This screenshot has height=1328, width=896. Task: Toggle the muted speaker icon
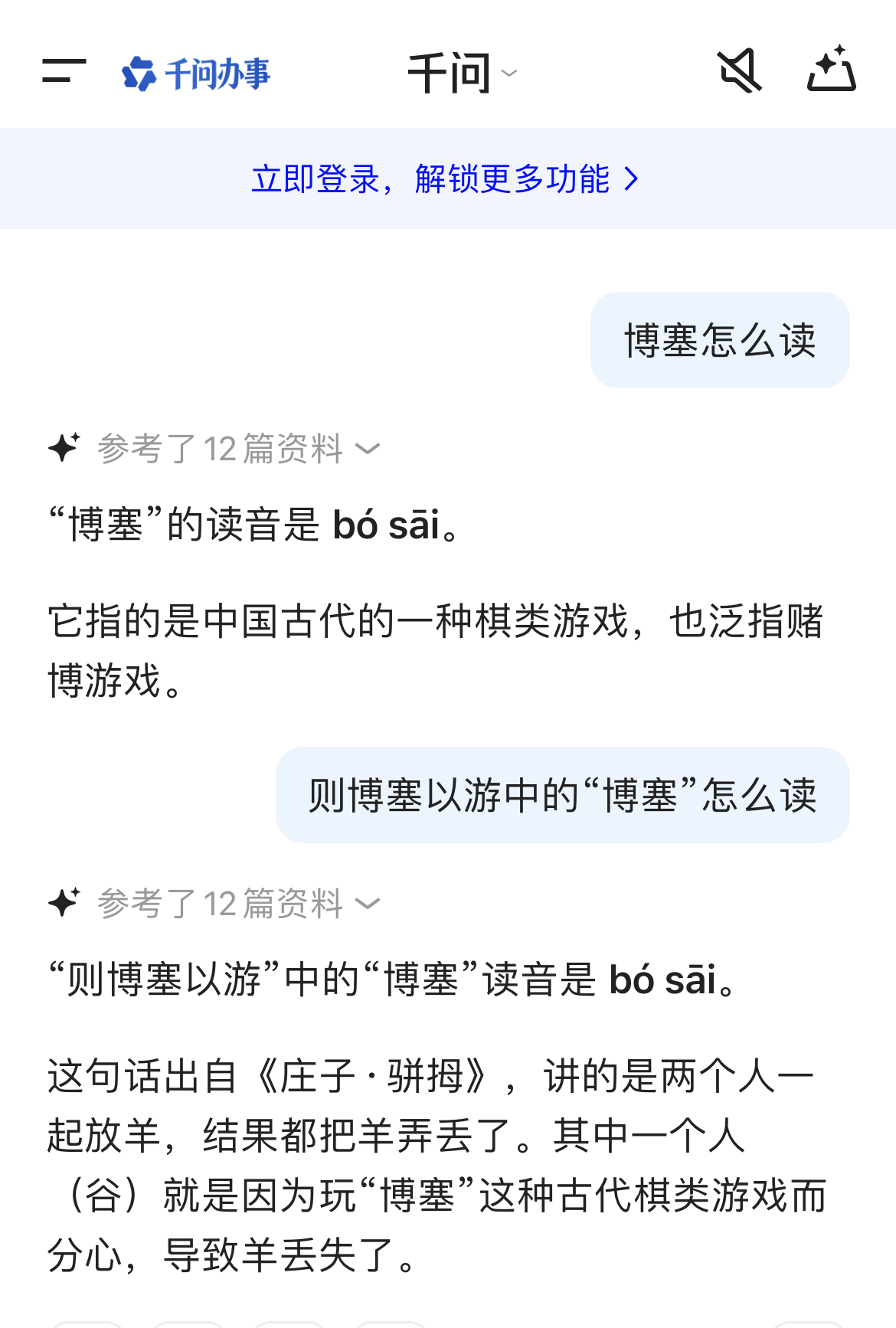739,71
